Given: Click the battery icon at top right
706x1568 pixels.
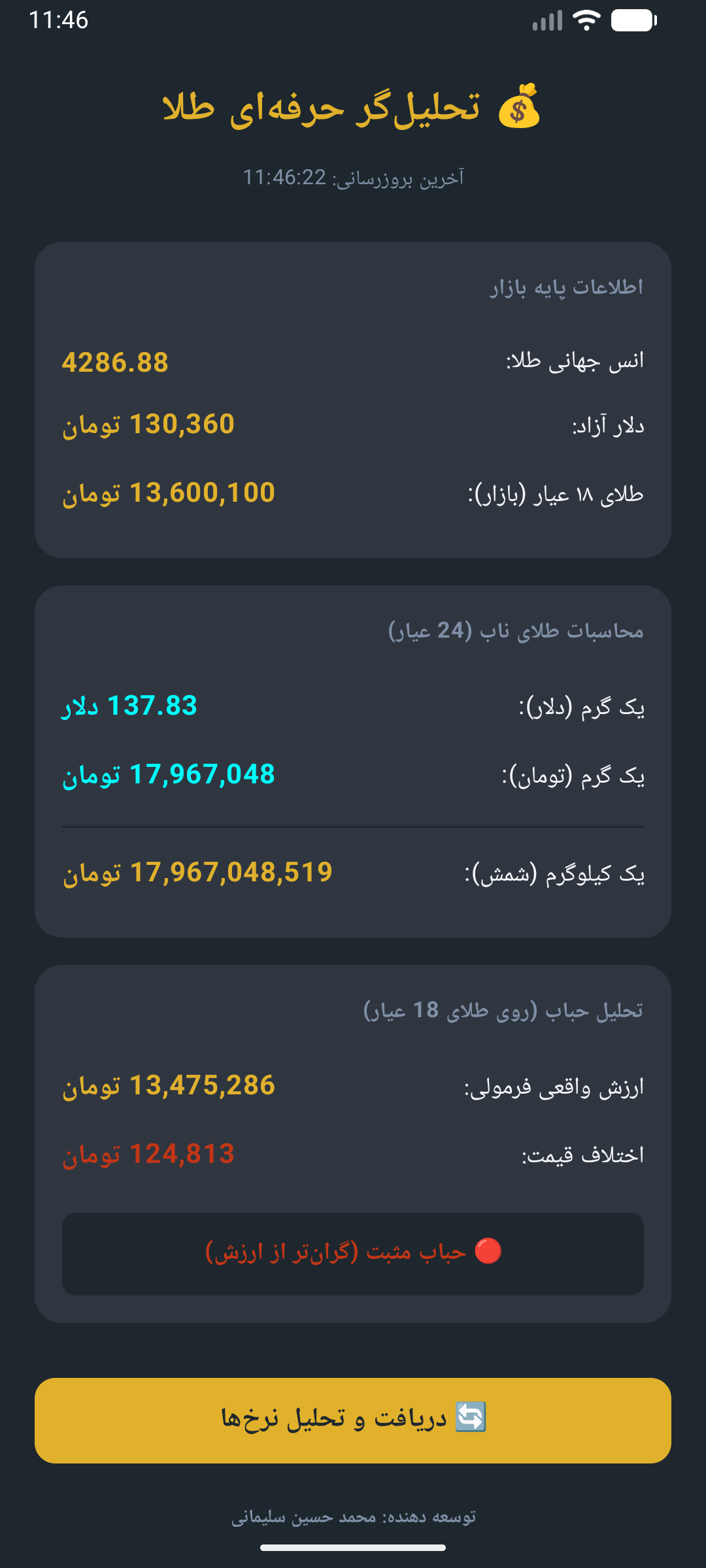Looking at the screenshot, I should pyautogui.click(x=633, y=21).
